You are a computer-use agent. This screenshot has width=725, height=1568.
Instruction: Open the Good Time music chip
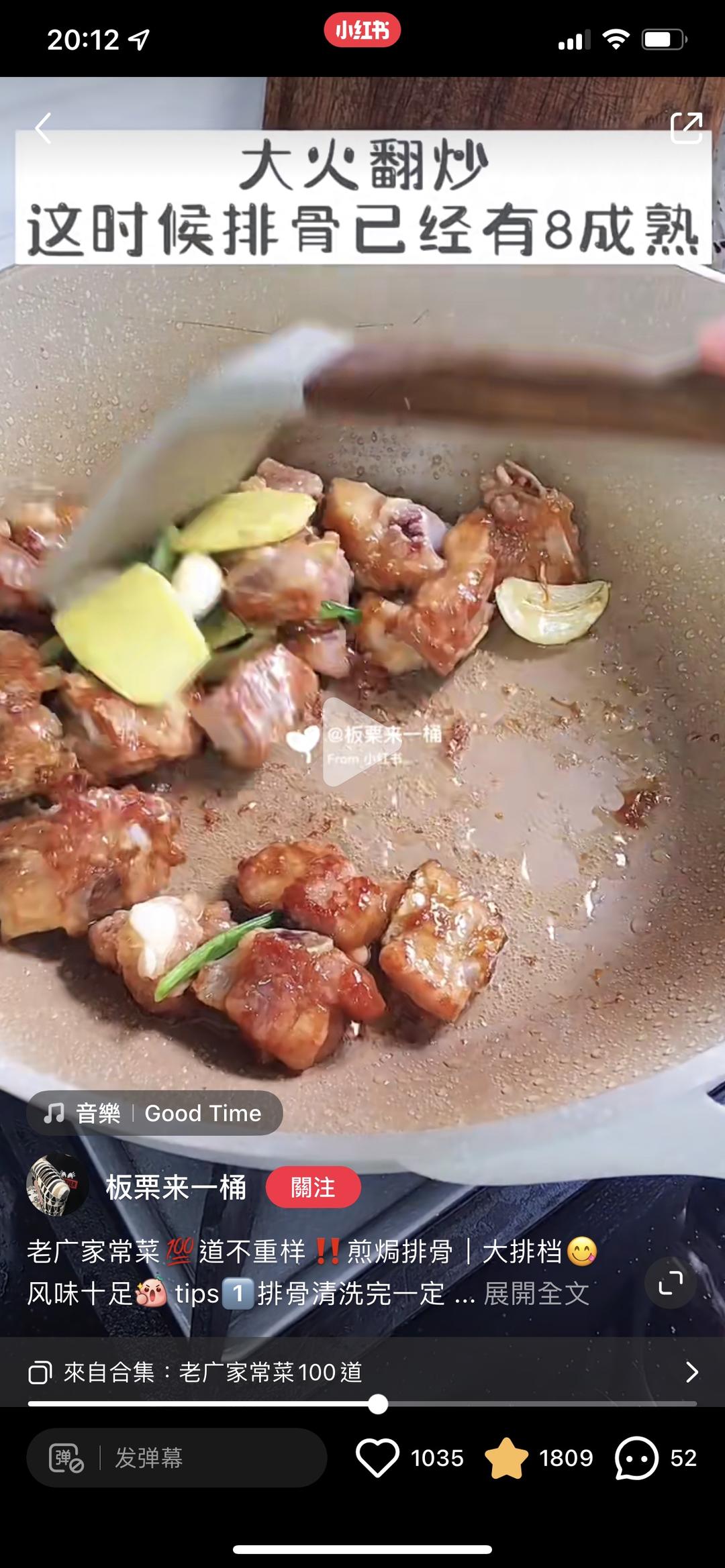[x=154, y=1113]
